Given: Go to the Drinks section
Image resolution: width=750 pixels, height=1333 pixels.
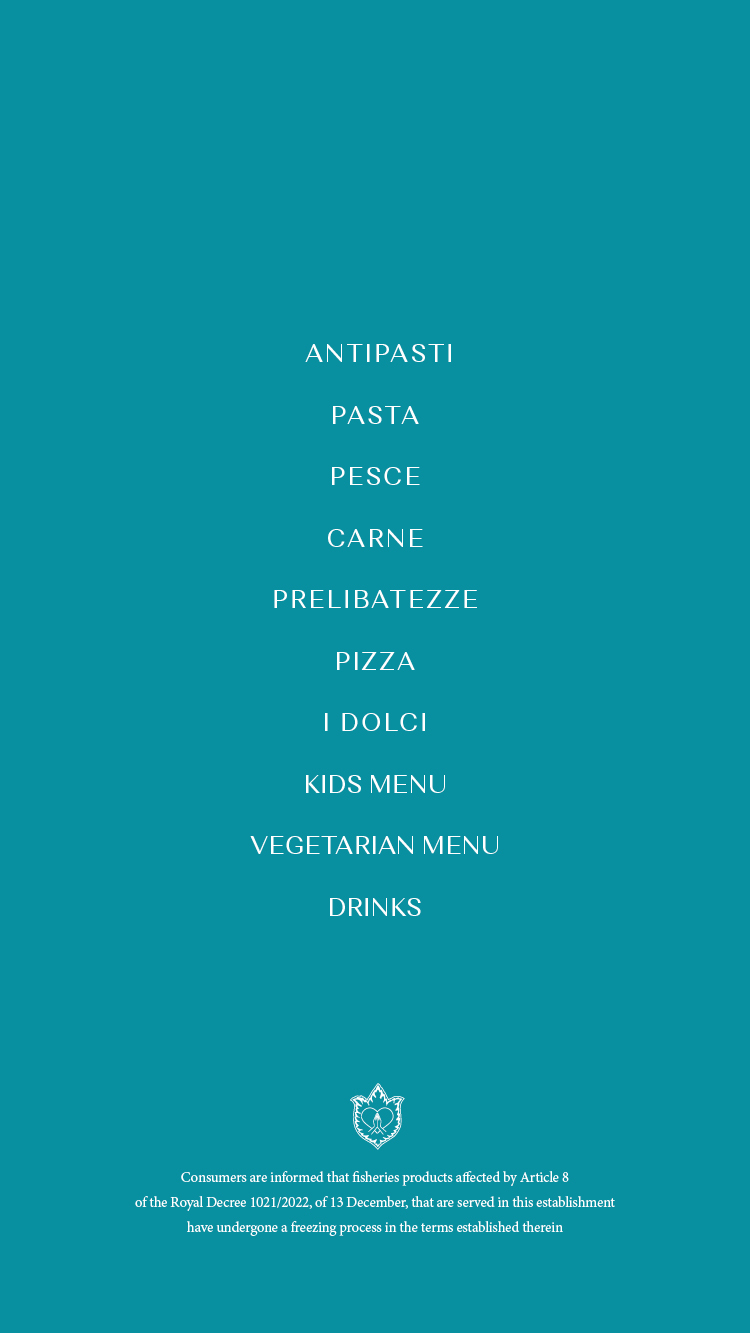Looking at the screenshot, I should tap(375, 907).
